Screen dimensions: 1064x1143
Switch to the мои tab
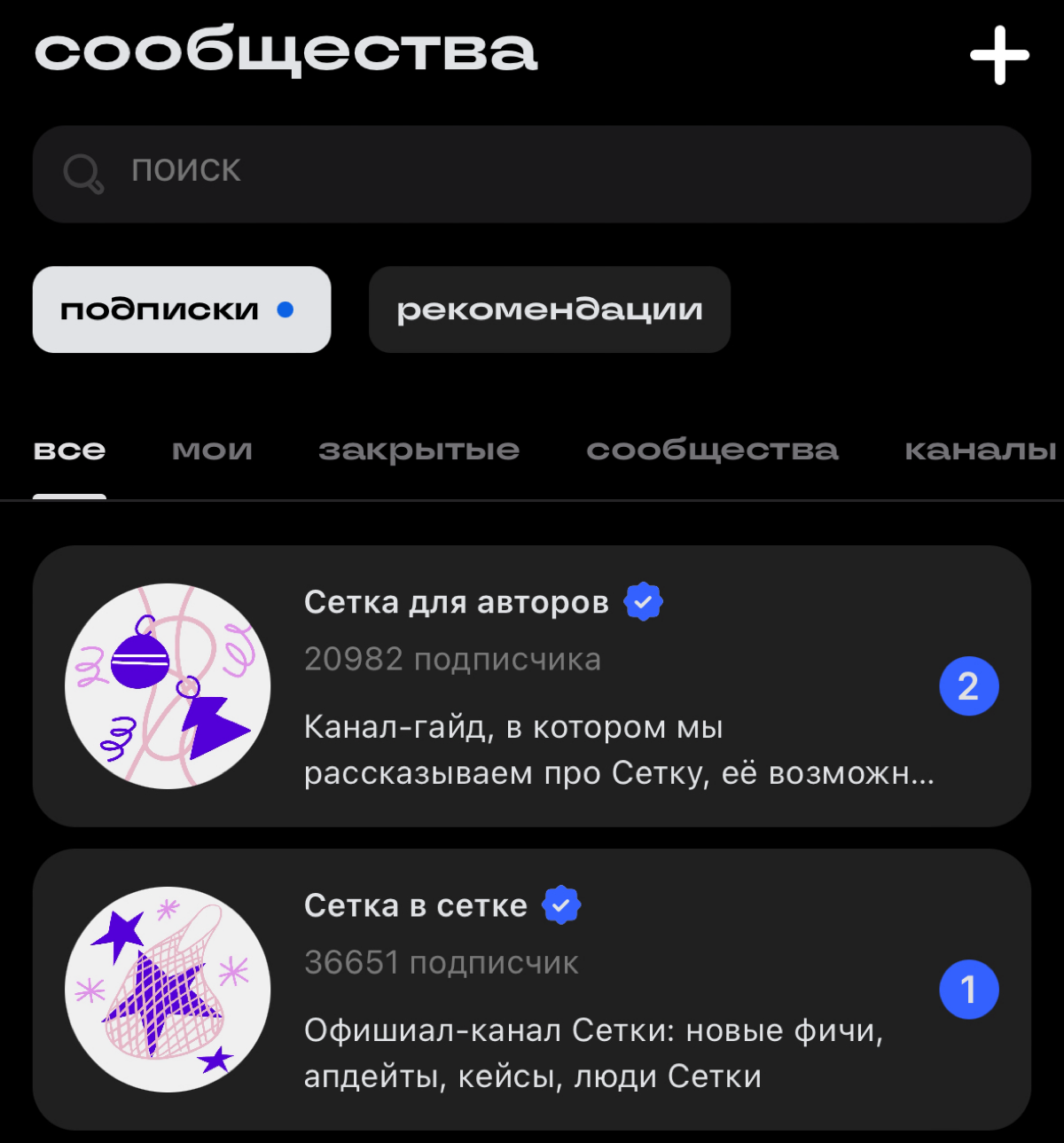coord(211,450)
